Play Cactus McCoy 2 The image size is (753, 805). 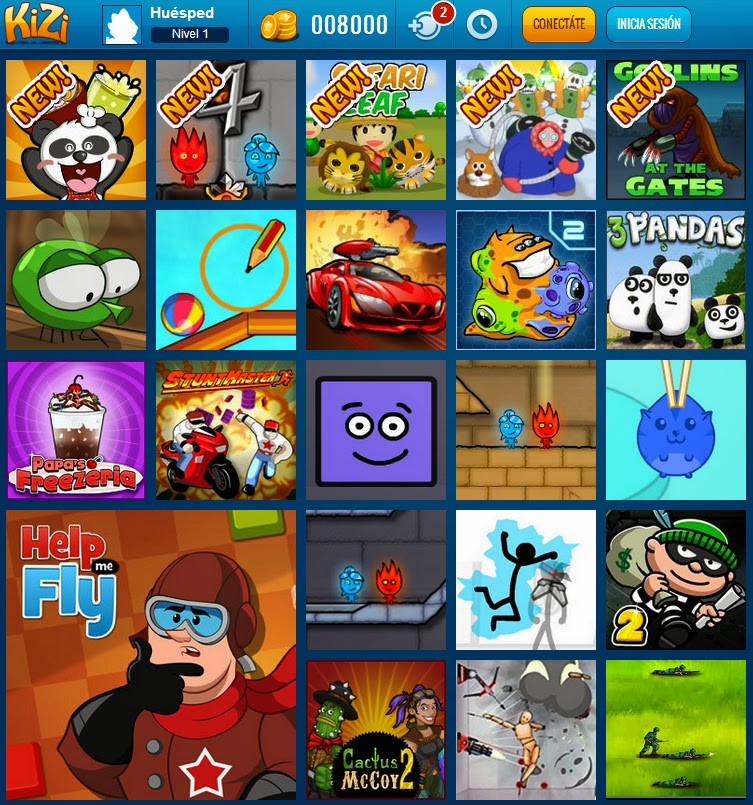click(x=376, y=730)
